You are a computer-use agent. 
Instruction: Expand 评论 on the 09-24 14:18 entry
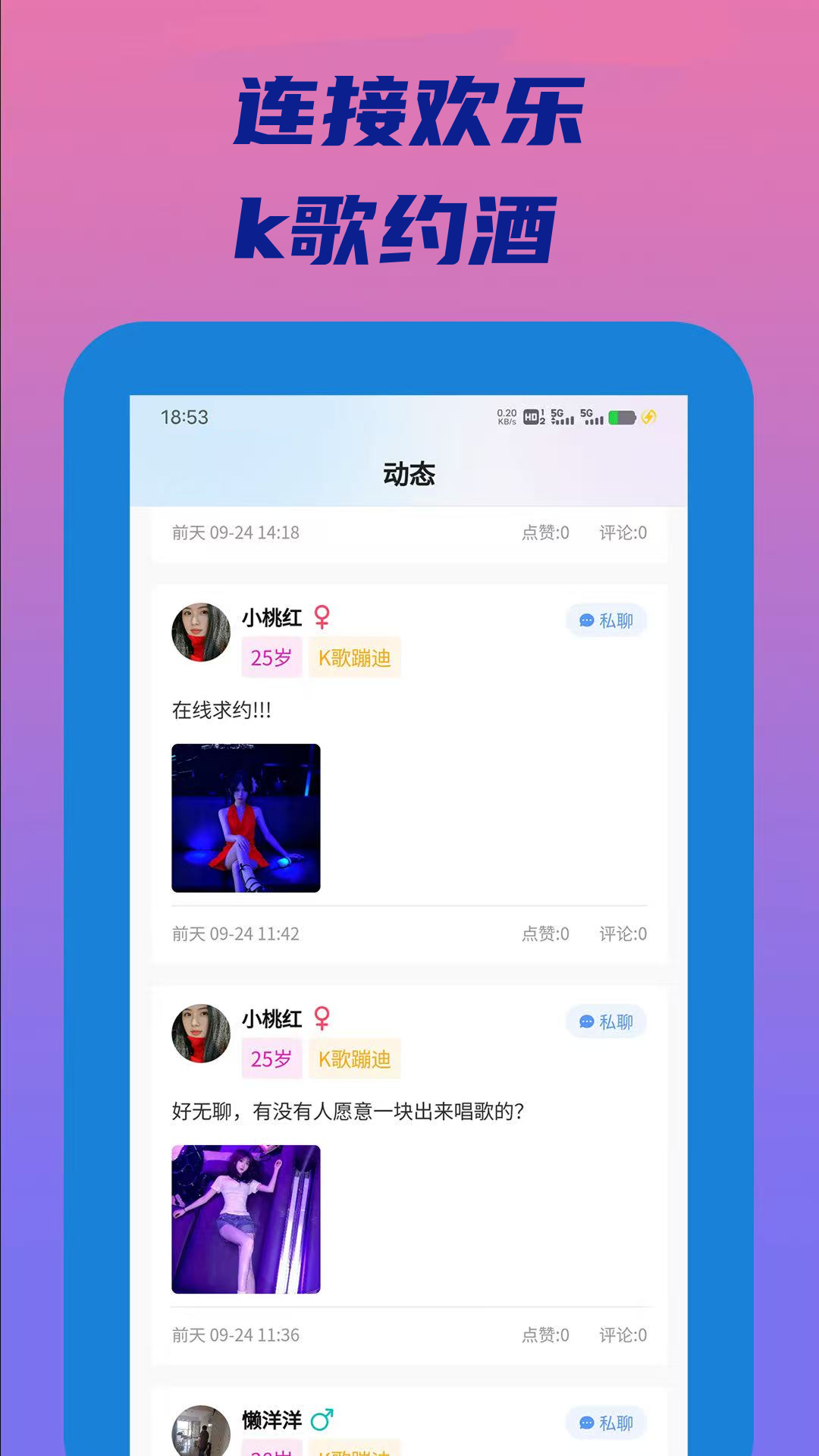point(623,533)
